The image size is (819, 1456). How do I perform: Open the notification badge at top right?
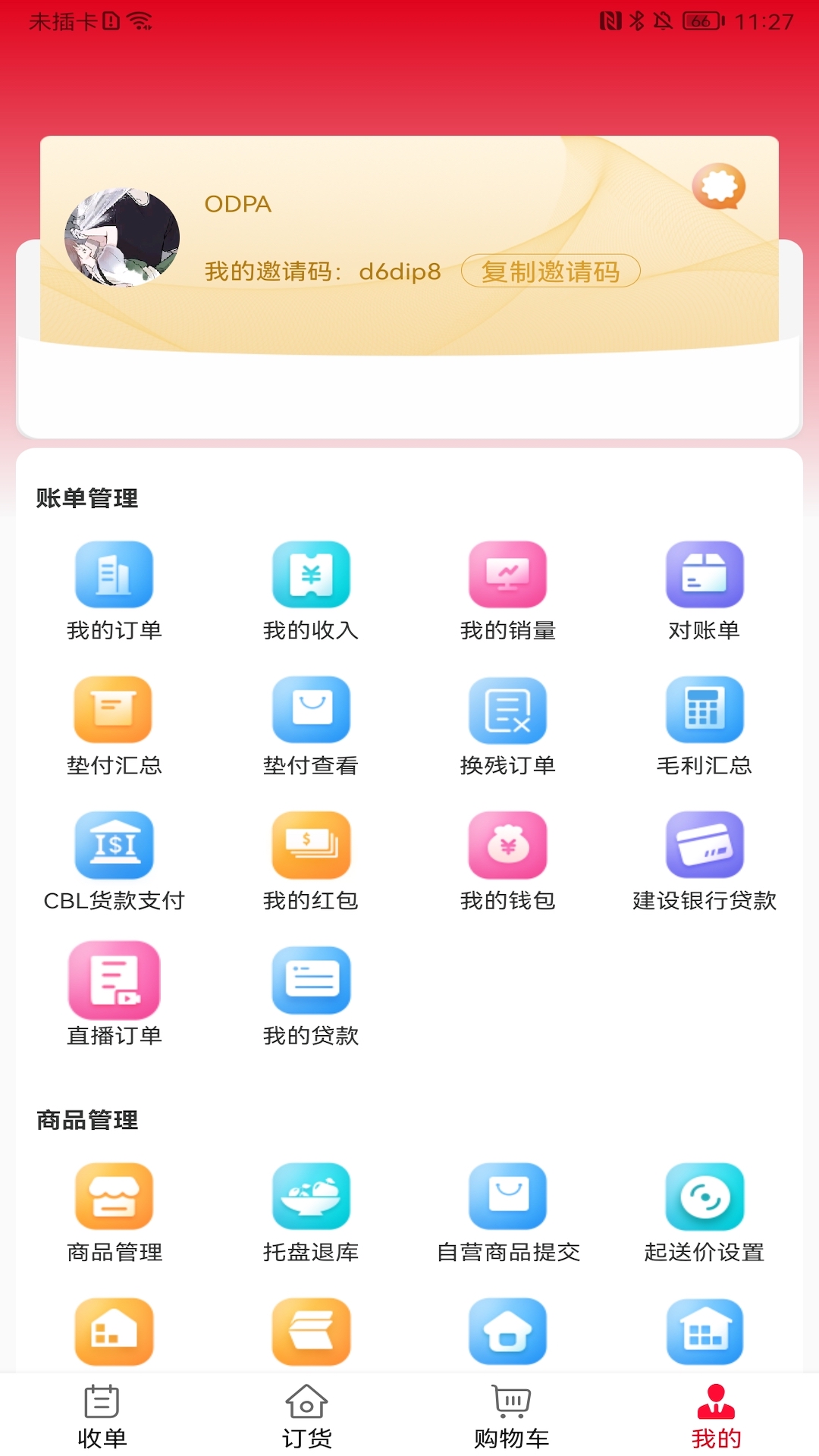coord(719,187)
